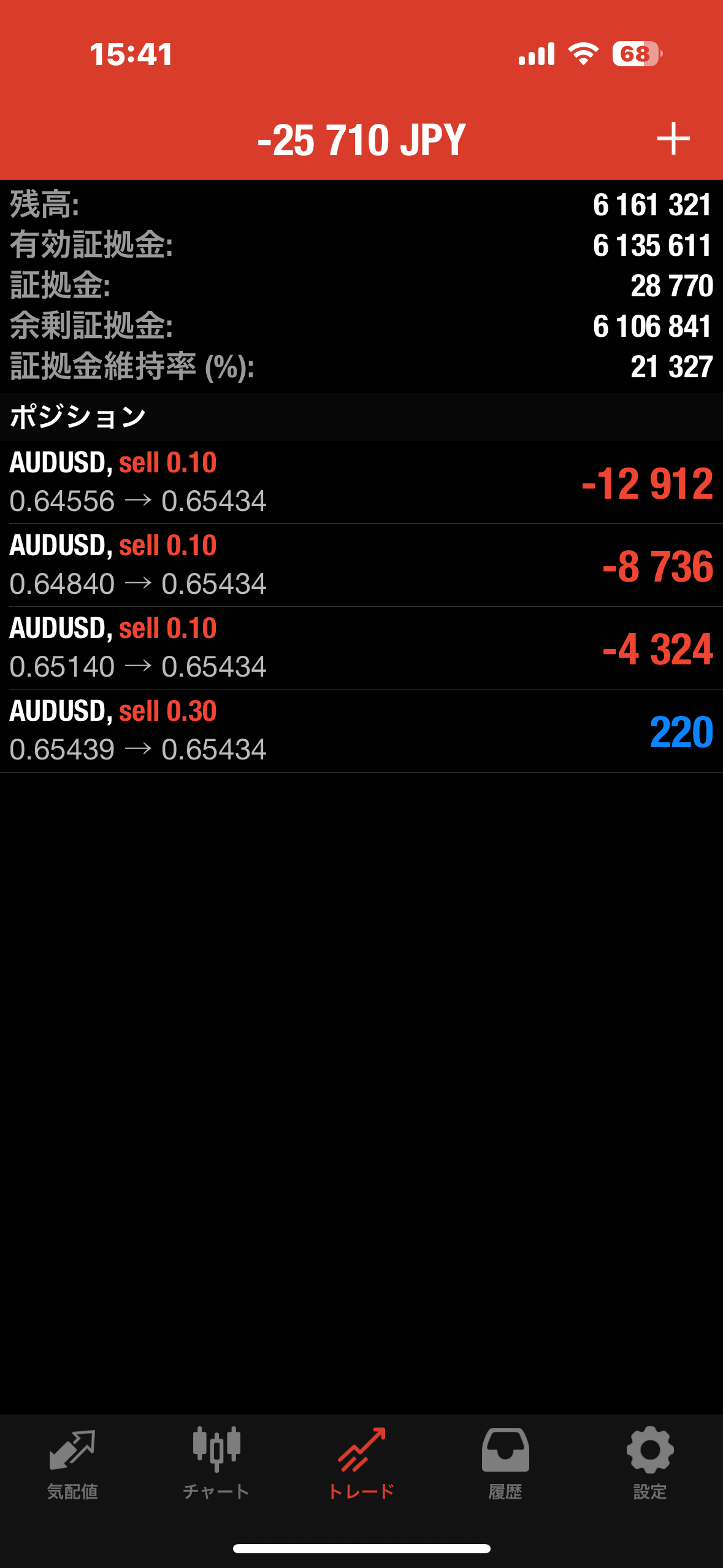The width and height of the screenshot is (723, 1568).
Task: View the AUDUSD sell 0.30 position
Action: pos(361,731)
